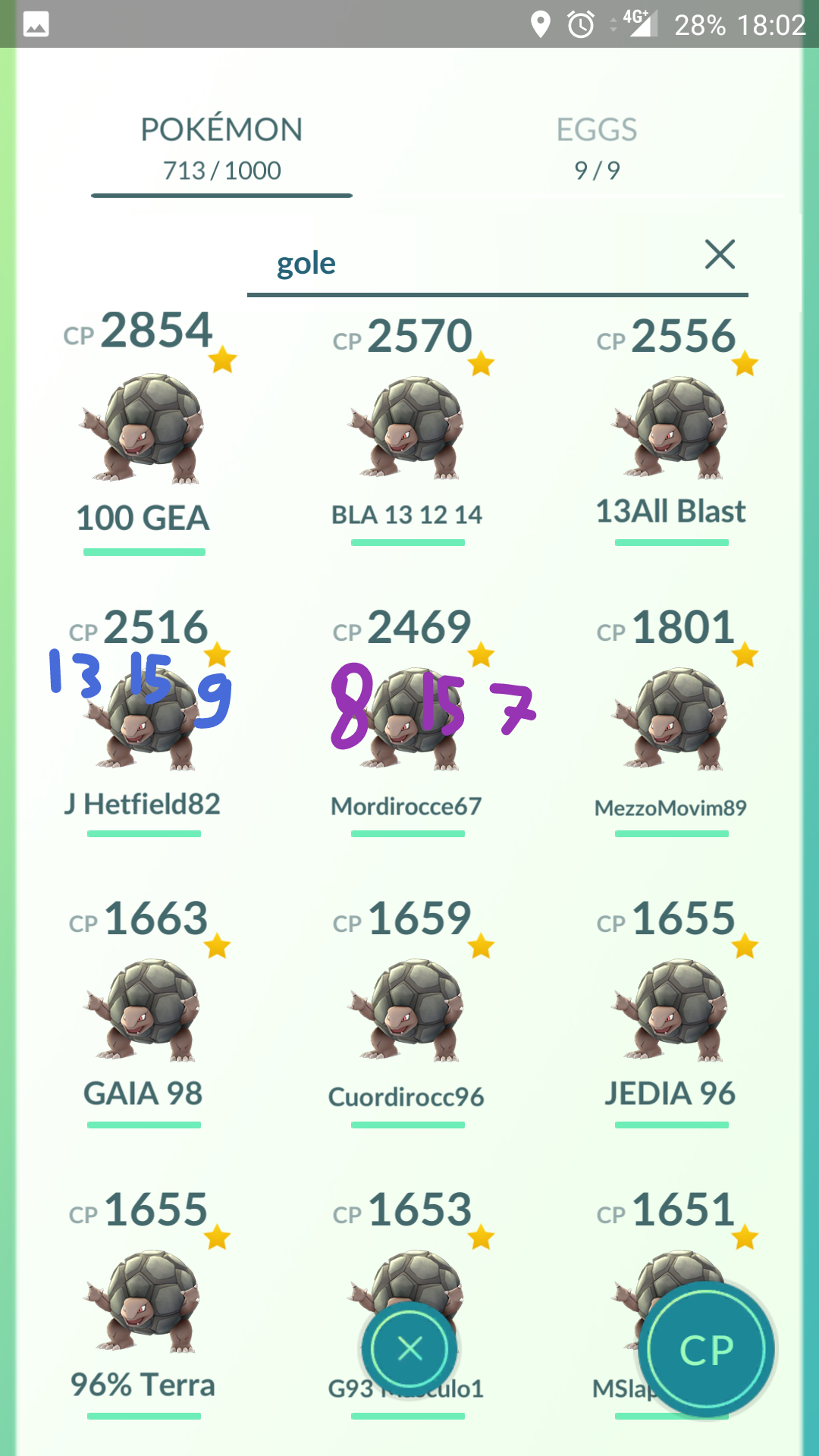View J Hetfield82 Golem details

coord(144,720)
